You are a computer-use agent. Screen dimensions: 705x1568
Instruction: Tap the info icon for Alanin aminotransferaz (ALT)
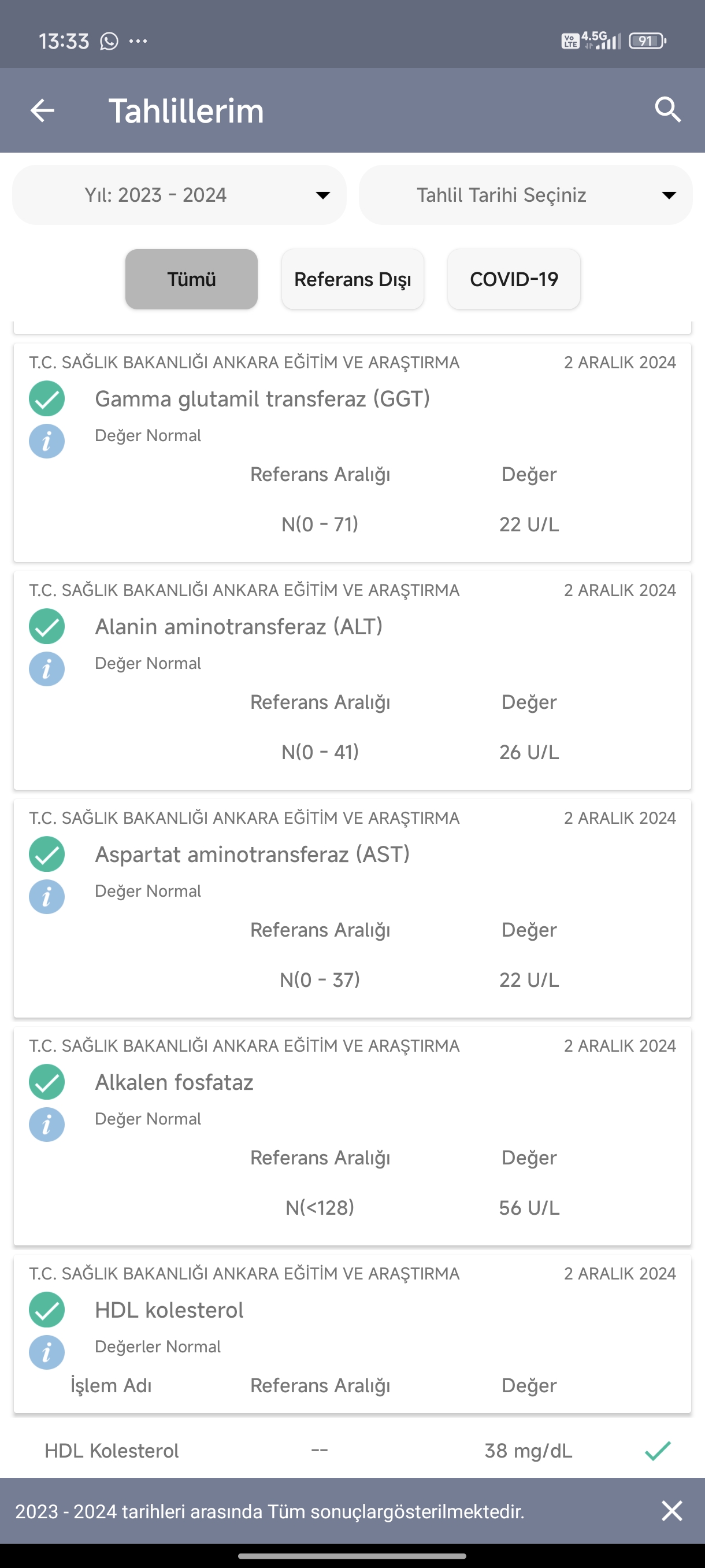47,669
